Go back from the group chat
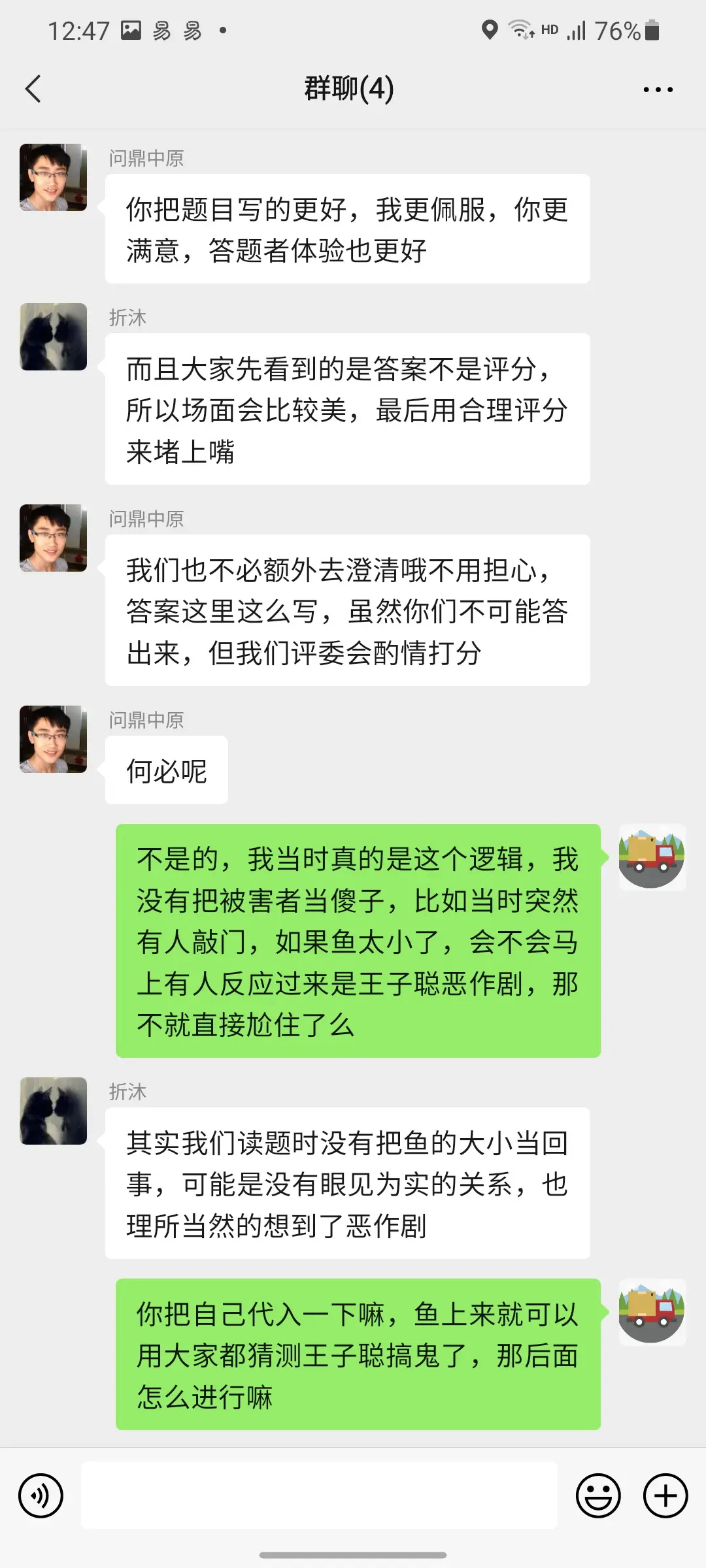Screen dimensions: 706x1568 (33, 89)
